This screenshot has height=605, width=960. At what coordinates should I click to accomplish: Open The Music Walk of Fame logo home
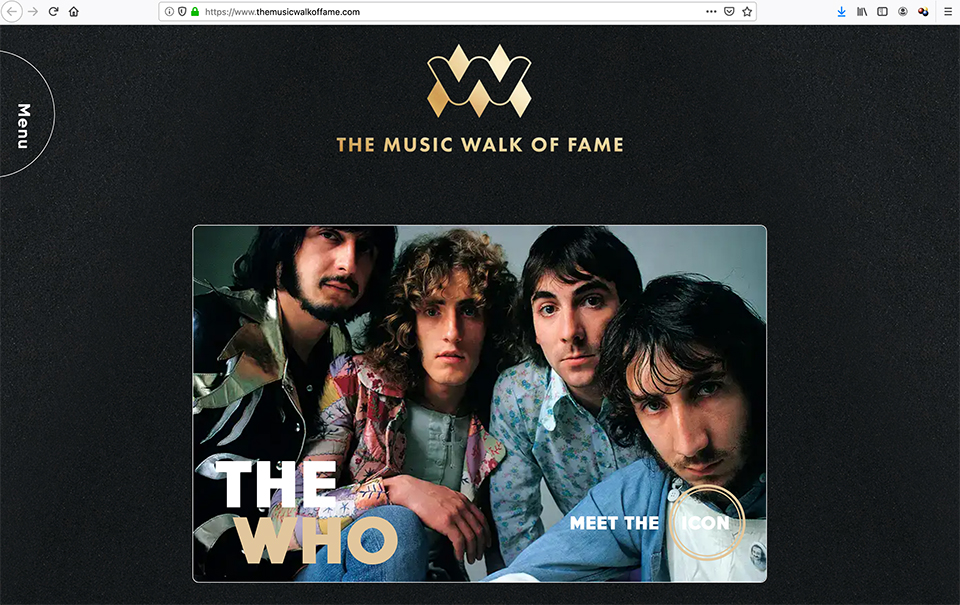pos(479,100)
